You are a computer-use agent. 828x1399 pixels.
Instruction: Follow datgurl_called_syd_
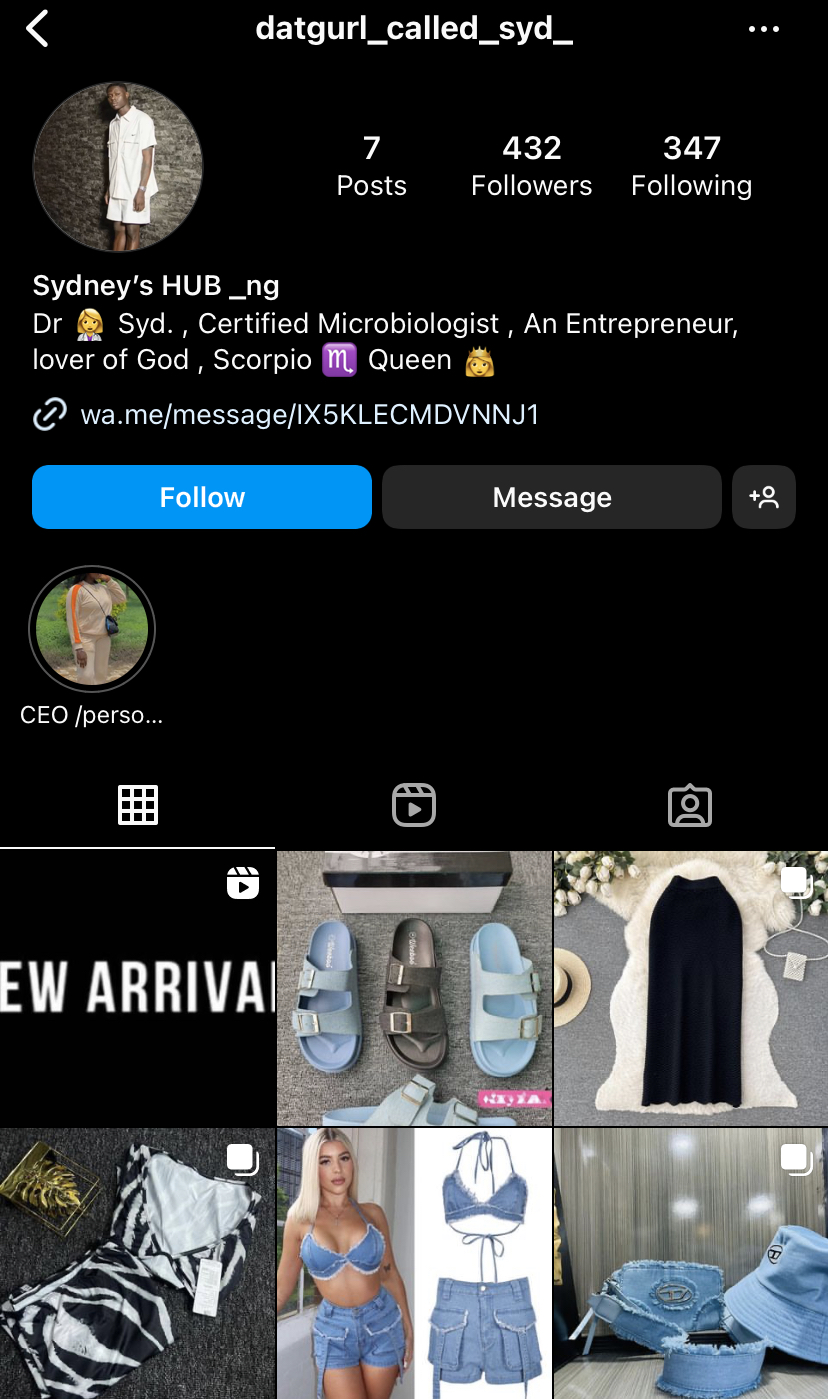pos(202,497)
